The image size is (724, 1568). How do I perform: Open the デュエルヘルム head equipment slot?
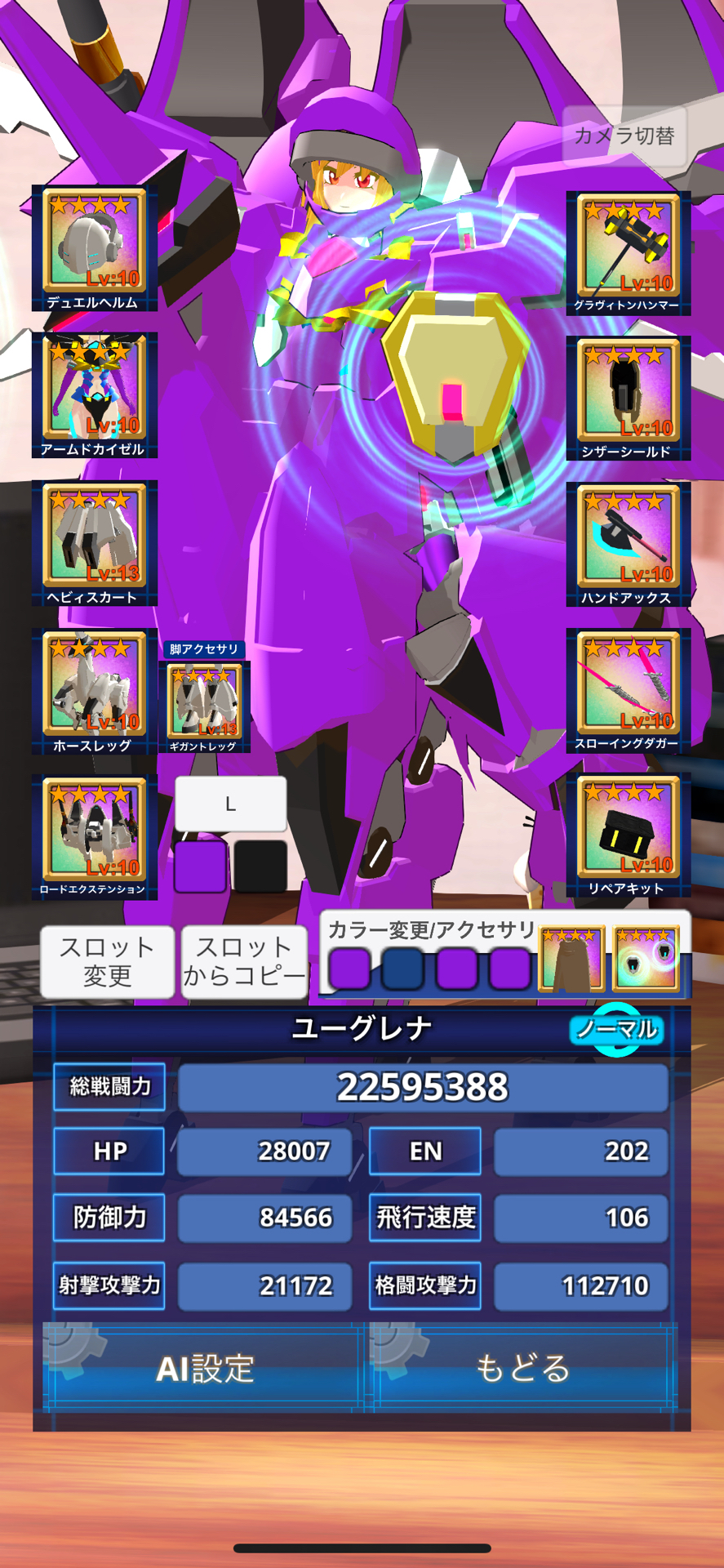tap(94, 247)
